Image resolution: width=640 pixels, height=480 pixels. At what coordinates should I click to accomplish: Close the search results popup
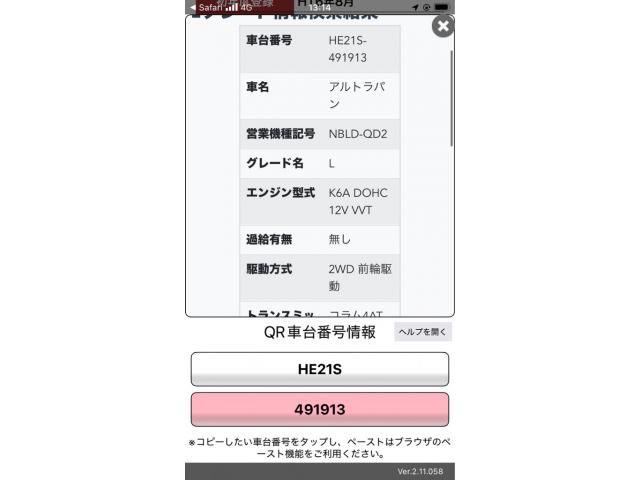(442, 26)
